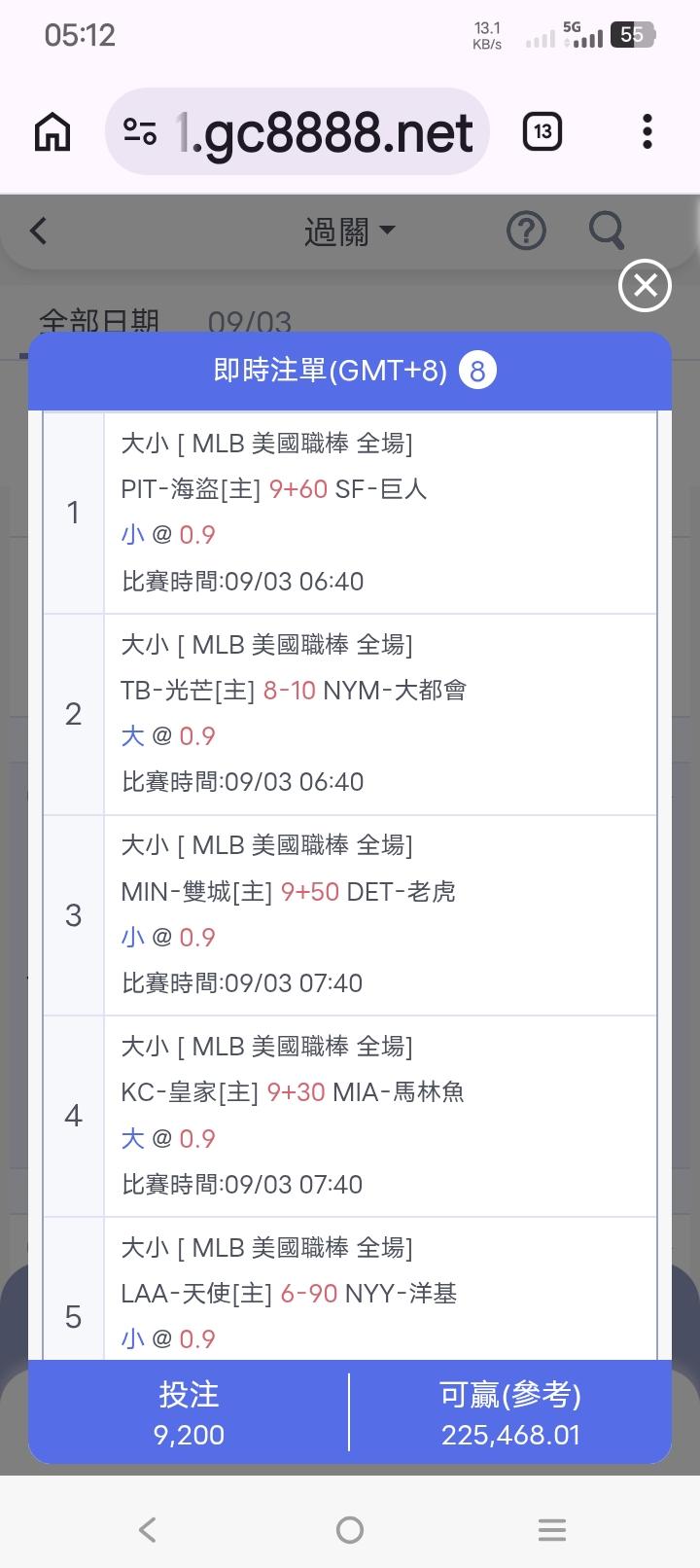Open the search magnifier icon
700x1568 pixels.
tap(607, 231)
